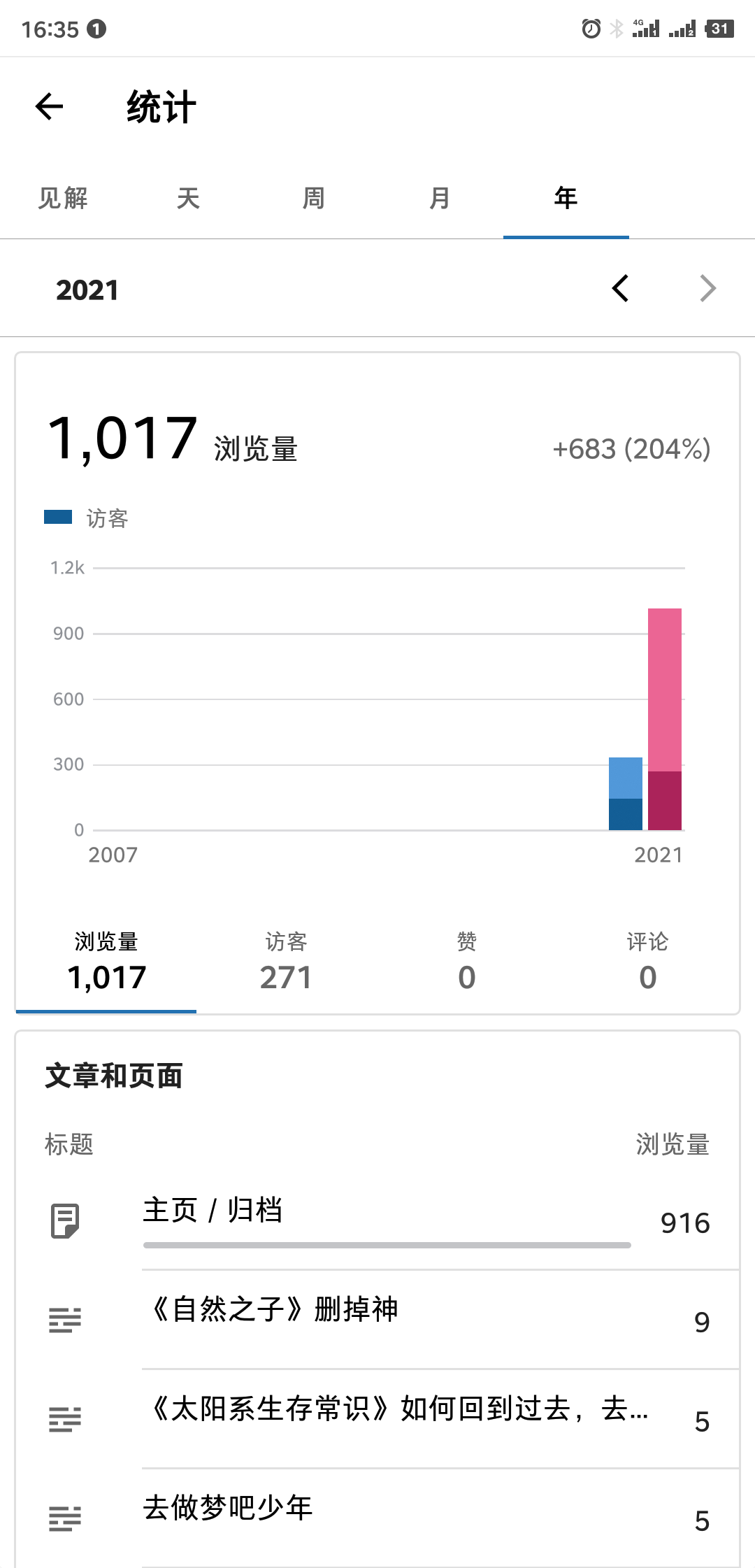
Task: Switch to the 周 tab
Action: point(314,199)
